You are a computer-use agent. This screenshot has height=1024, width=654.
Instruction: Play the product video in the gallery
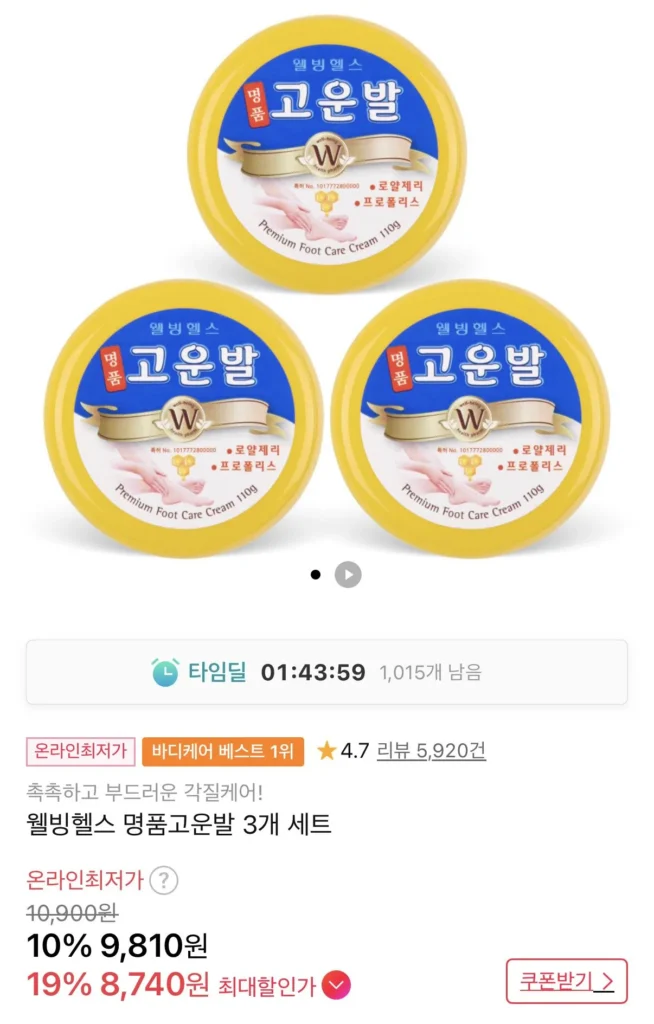tap(347, 575)
